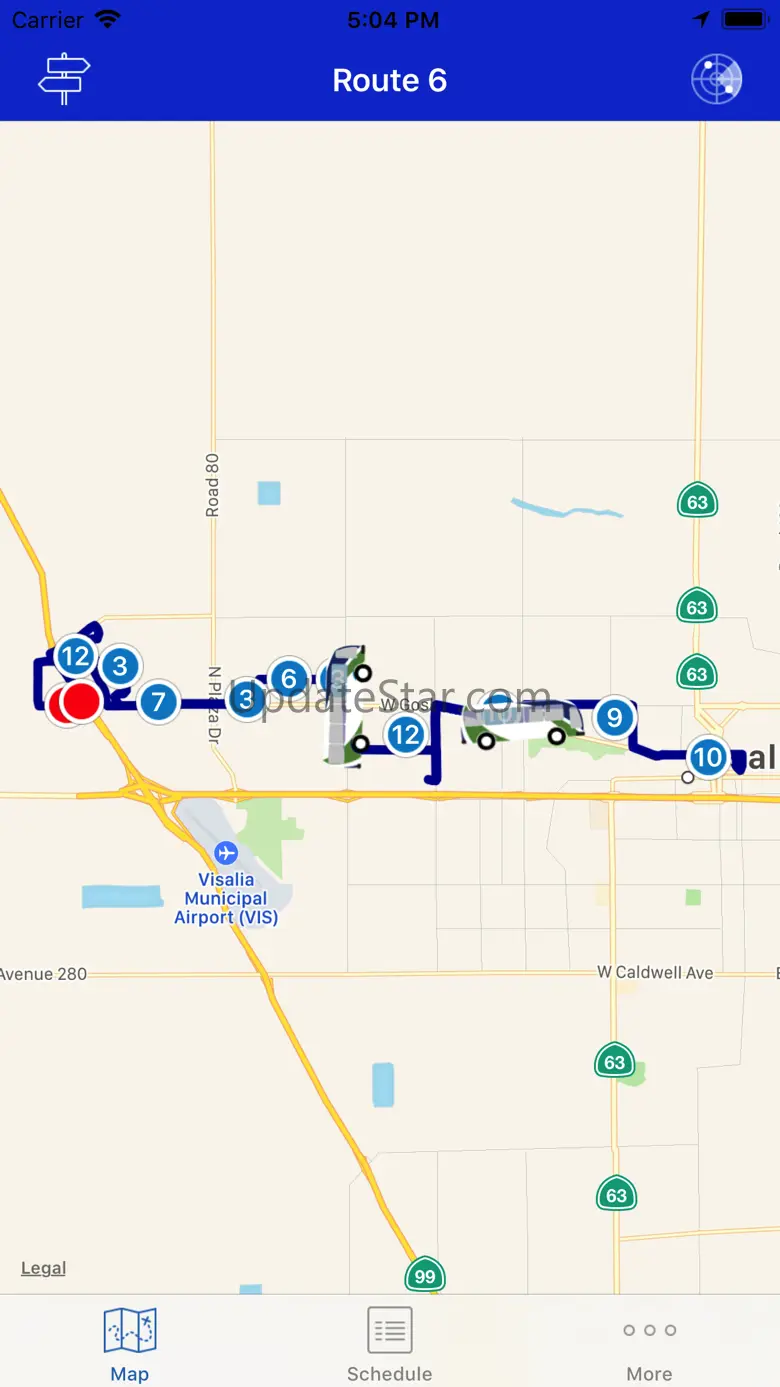Tap stop marker number 10
Screen dimensions: 780x1387
coord(708,757)
